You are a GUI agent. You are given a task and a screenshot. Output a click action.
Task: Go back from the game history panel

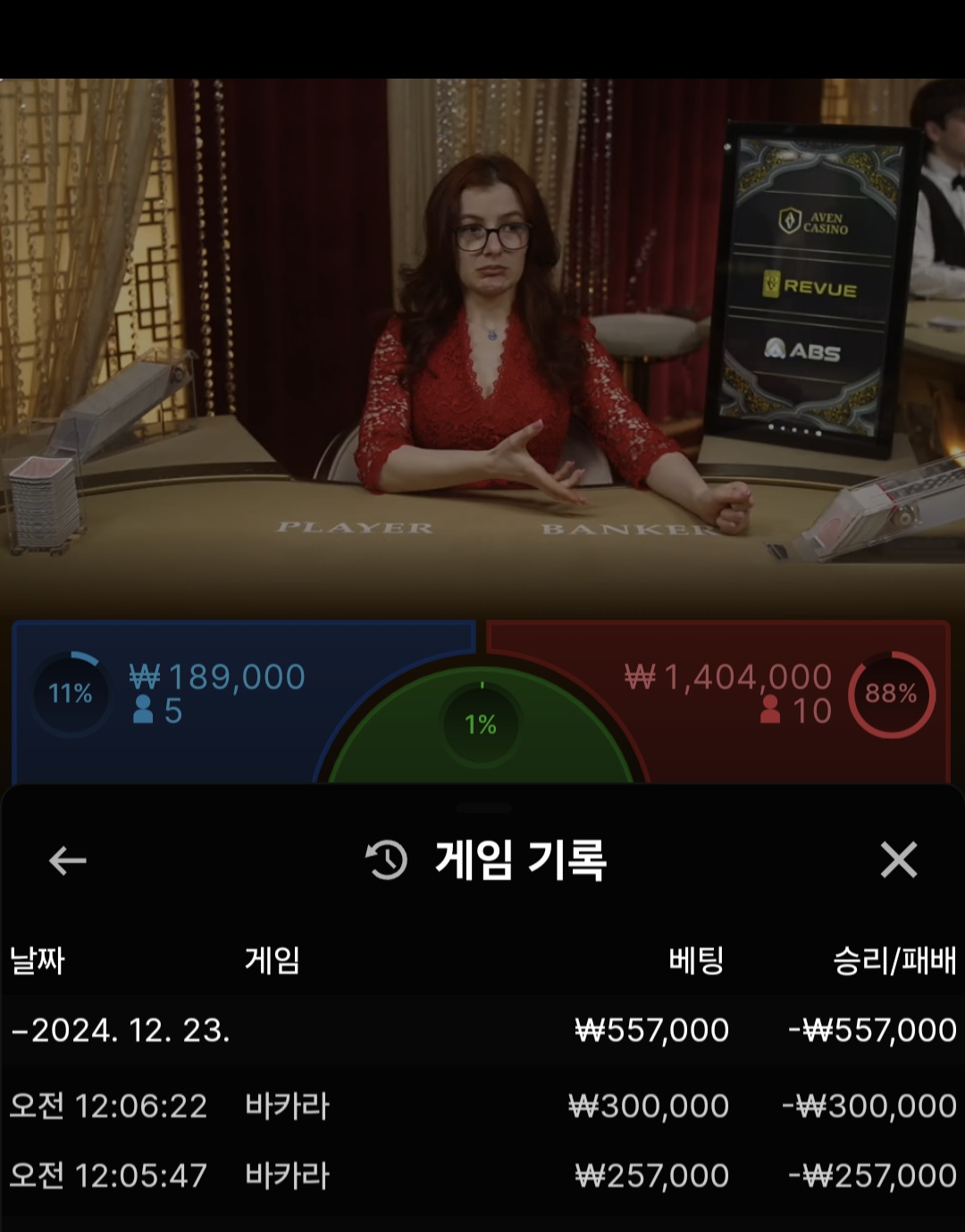click(x=67, y=860)
